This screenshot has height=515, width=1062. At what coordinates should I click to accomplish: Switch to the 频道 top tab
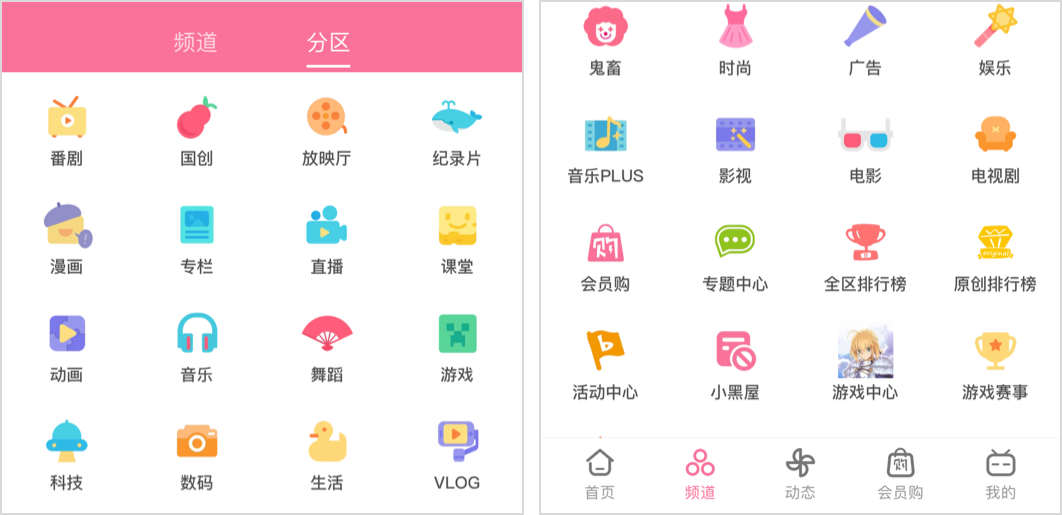click(x=195, y=42)
